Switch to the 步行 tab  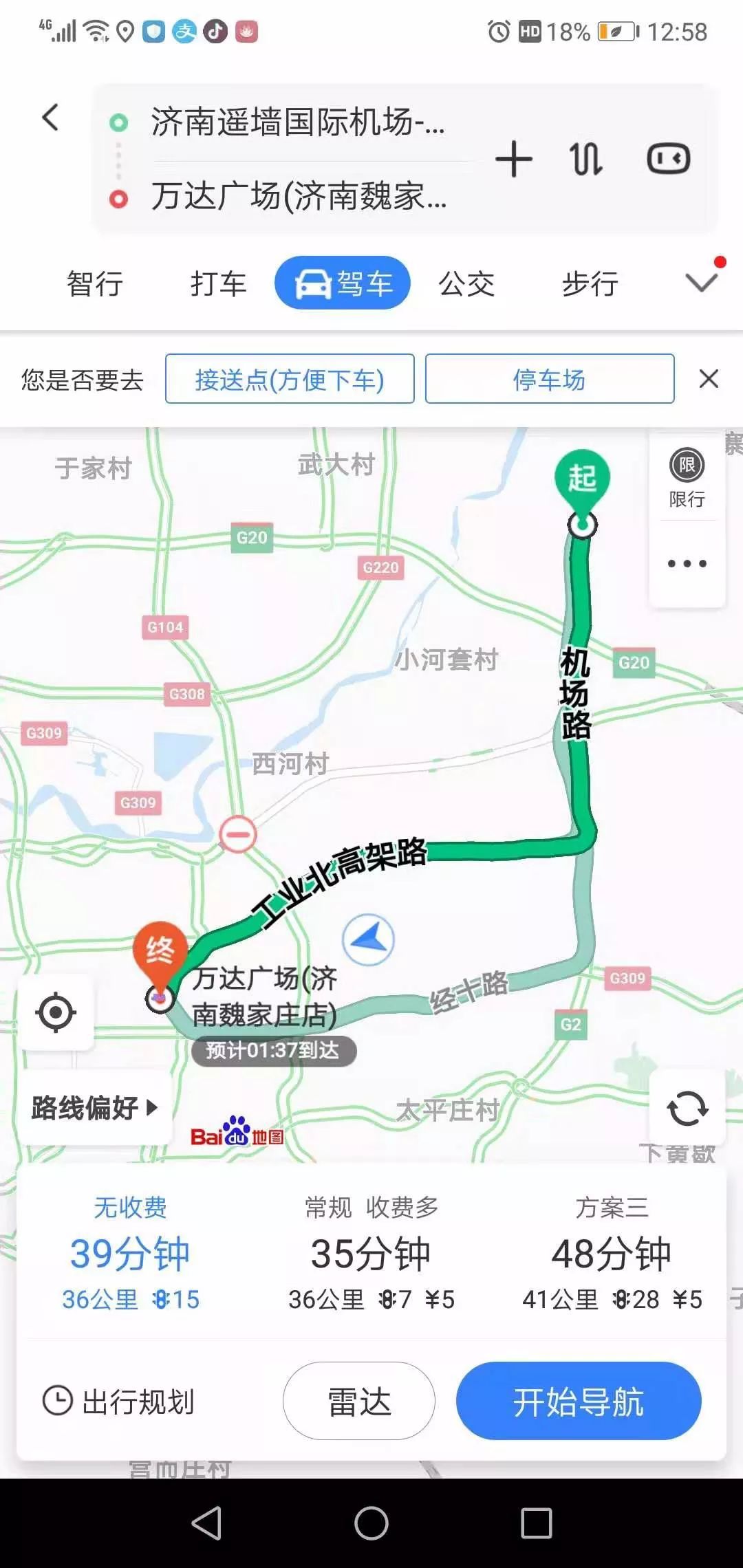click(590, 283)
